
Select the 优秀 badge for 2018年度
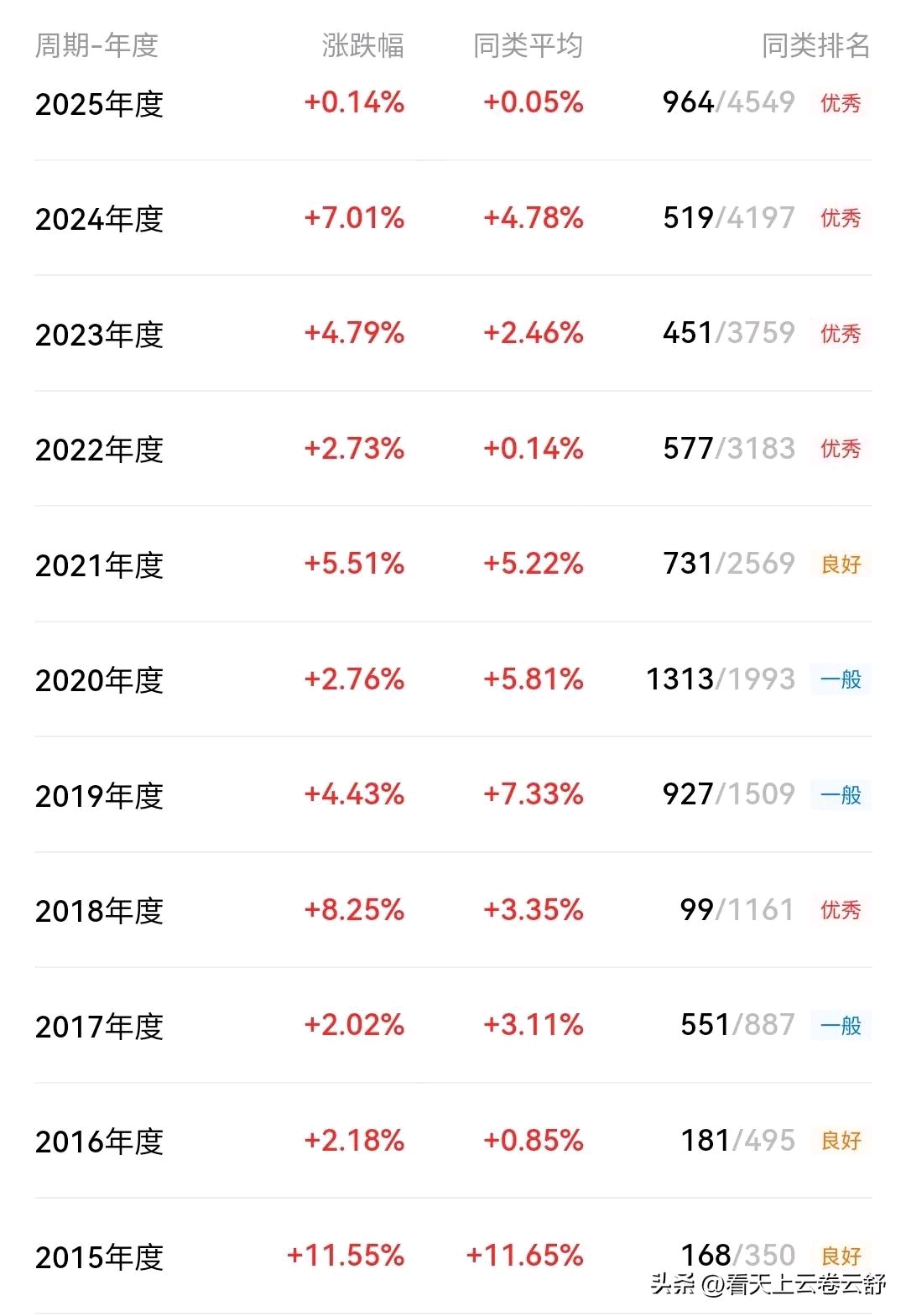842,910
